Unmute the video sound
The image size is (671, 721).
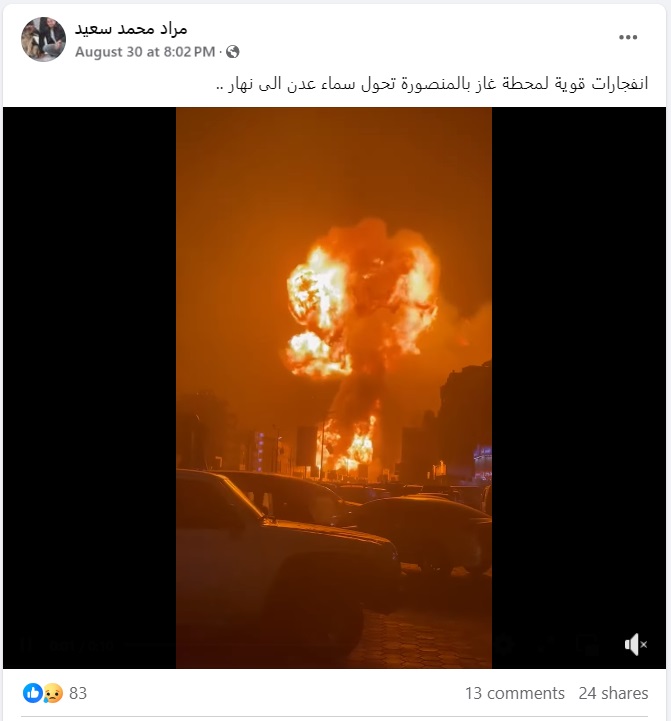click(x=635, y=645)
